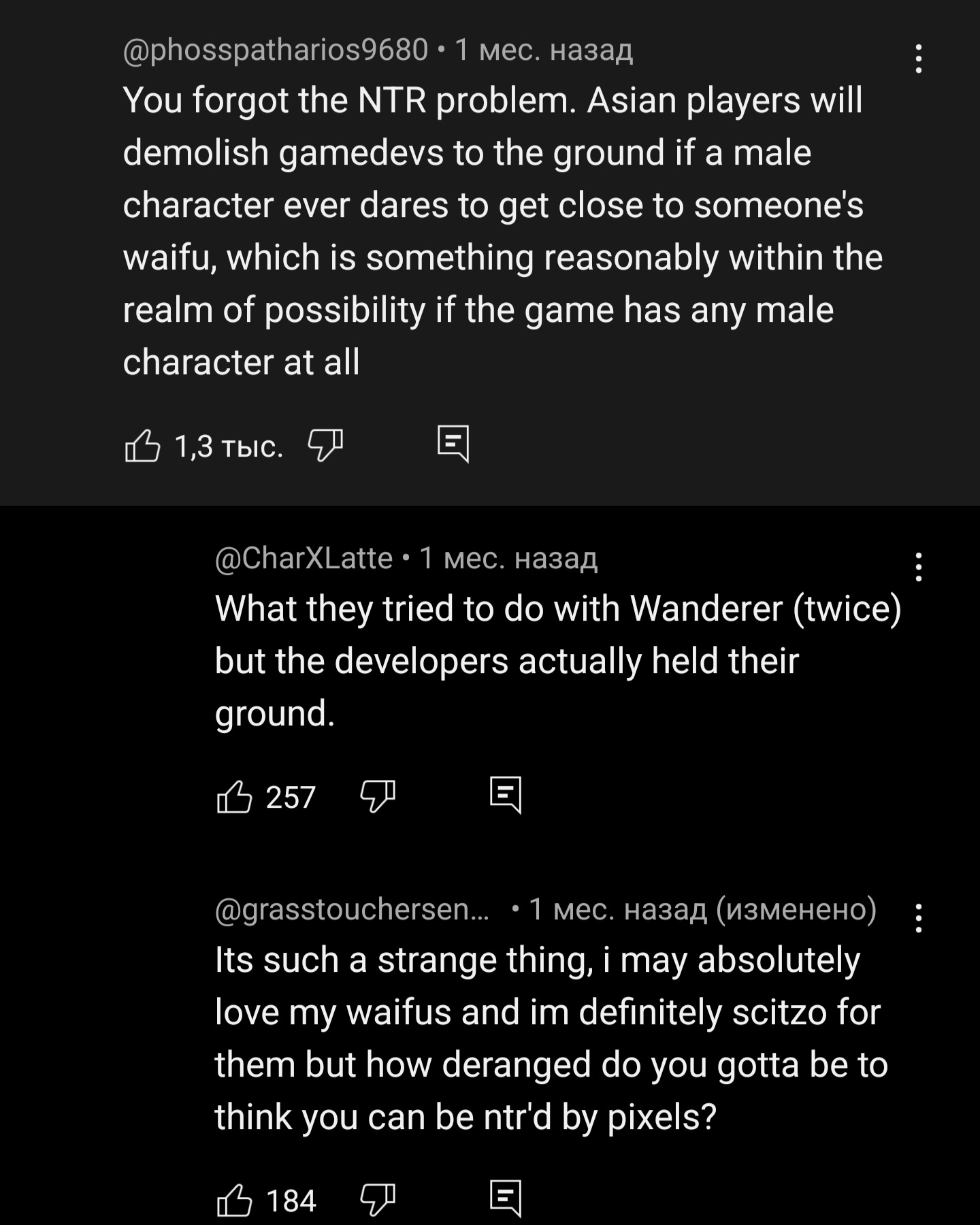Open overflow menu on @phosspatharios9680 comment

point(919,59)
